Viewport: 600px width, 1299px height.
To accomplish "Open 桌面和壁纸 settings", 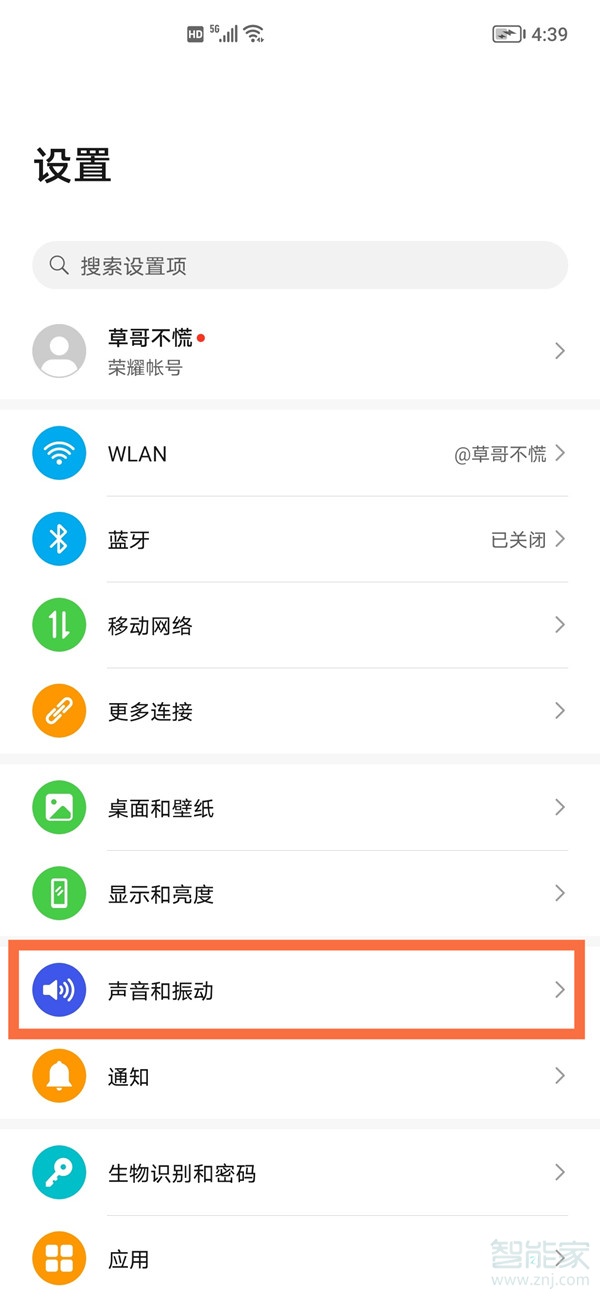I will 300,808.
